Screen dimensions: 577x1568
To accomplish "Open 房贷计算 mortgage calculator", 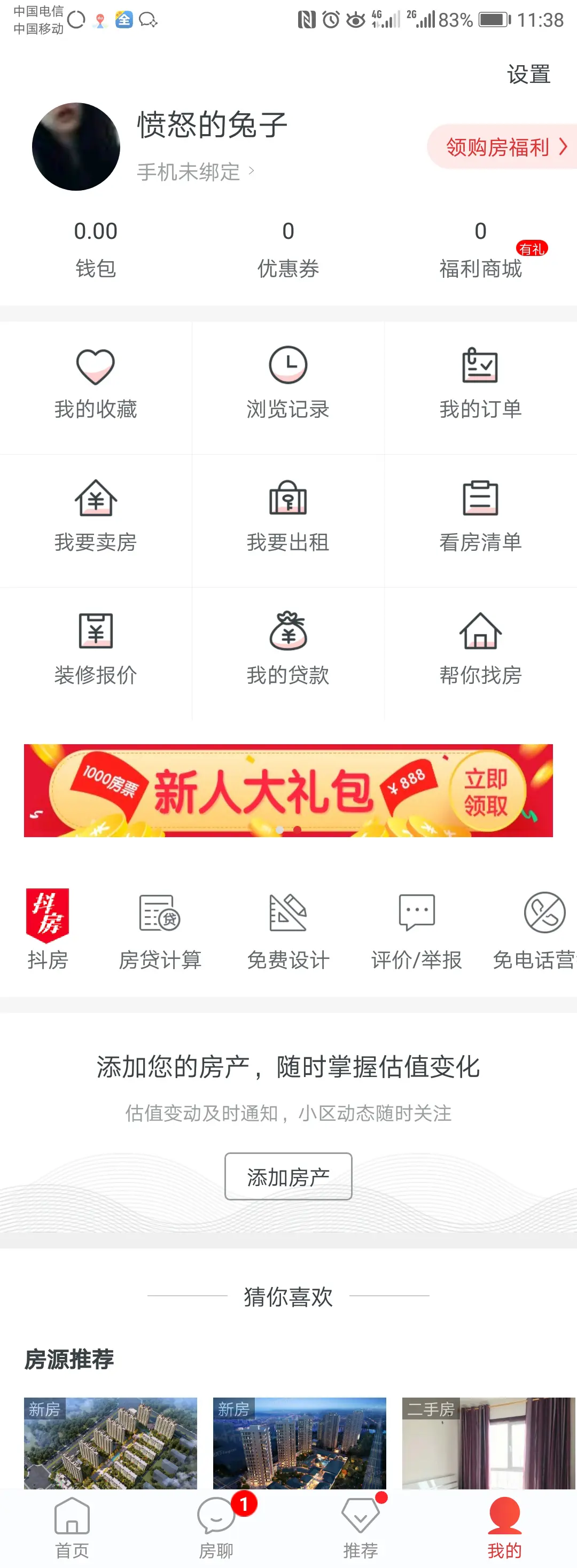I will [160, 930].
